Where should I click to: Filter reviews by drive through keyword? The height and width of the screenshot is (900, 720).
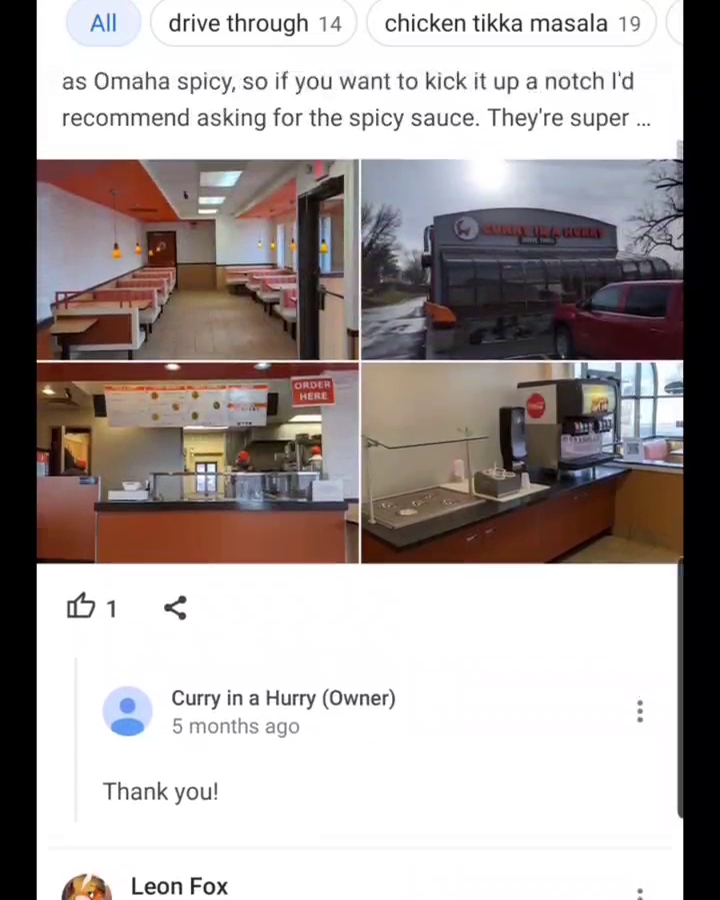[x=254, y=23]
